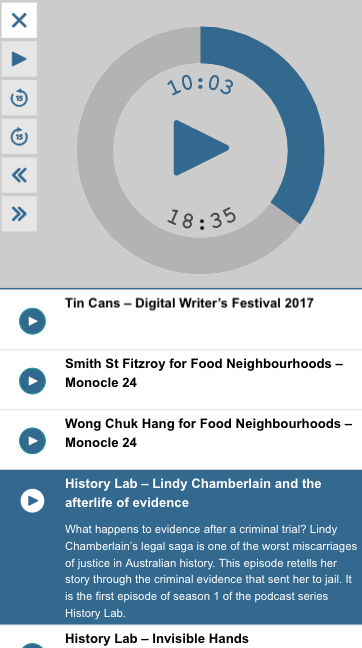362x648 pixels.
Task: Jump to the next track
Action: click(x=19, y=214)
